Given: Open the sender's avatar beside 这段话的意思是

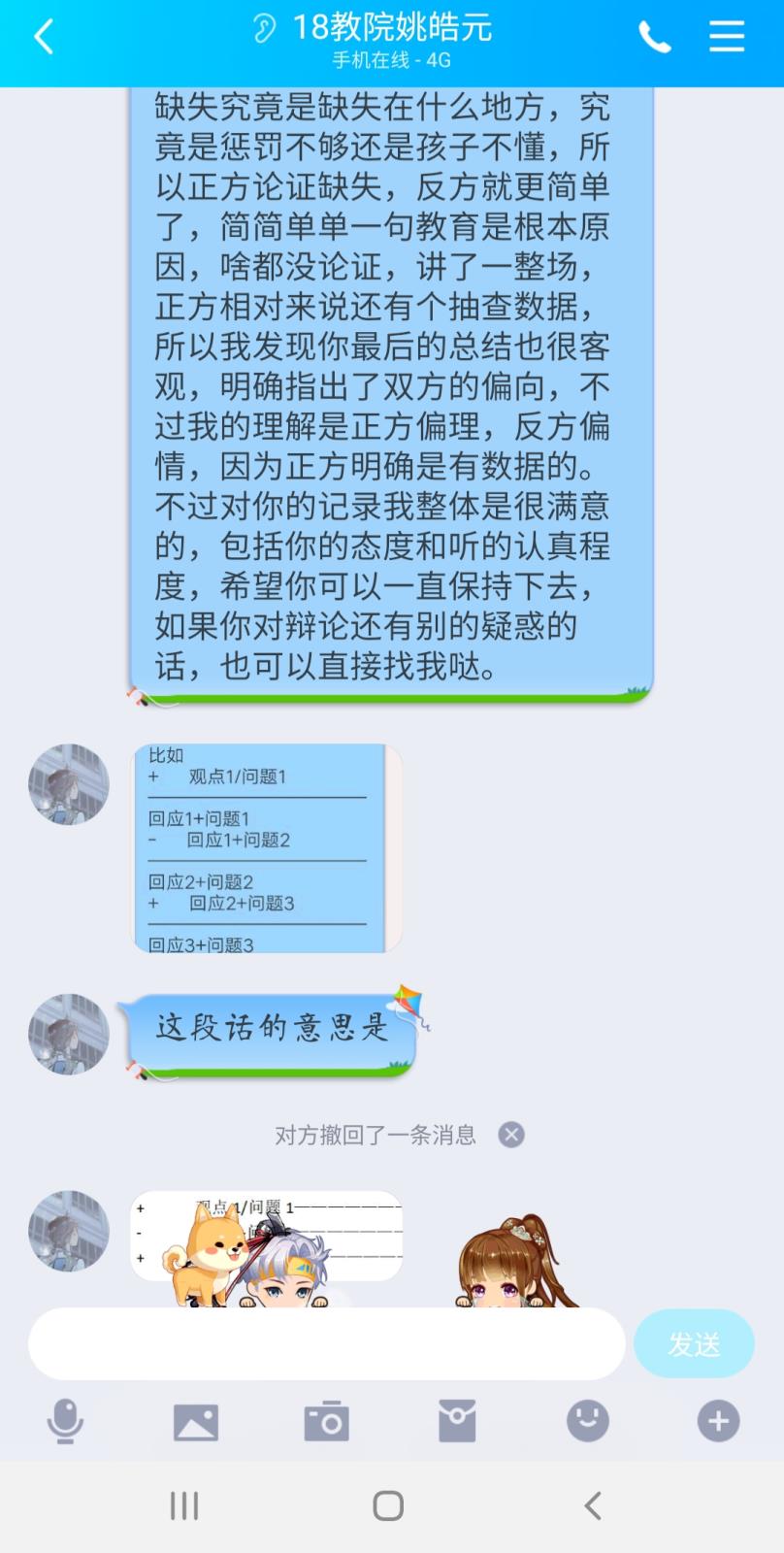Looking at the screenshot, I should click(69, 1034).
